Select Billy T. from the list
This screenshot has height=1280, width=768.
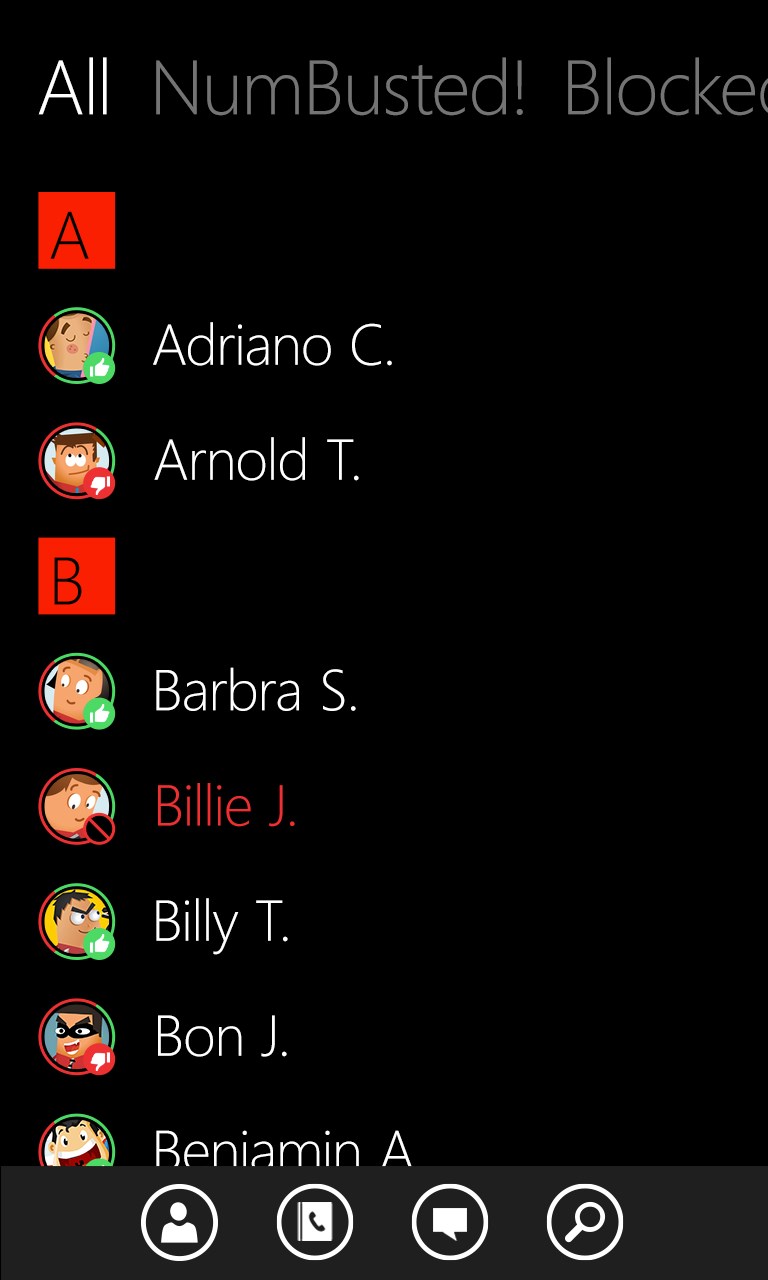[221, 922]
